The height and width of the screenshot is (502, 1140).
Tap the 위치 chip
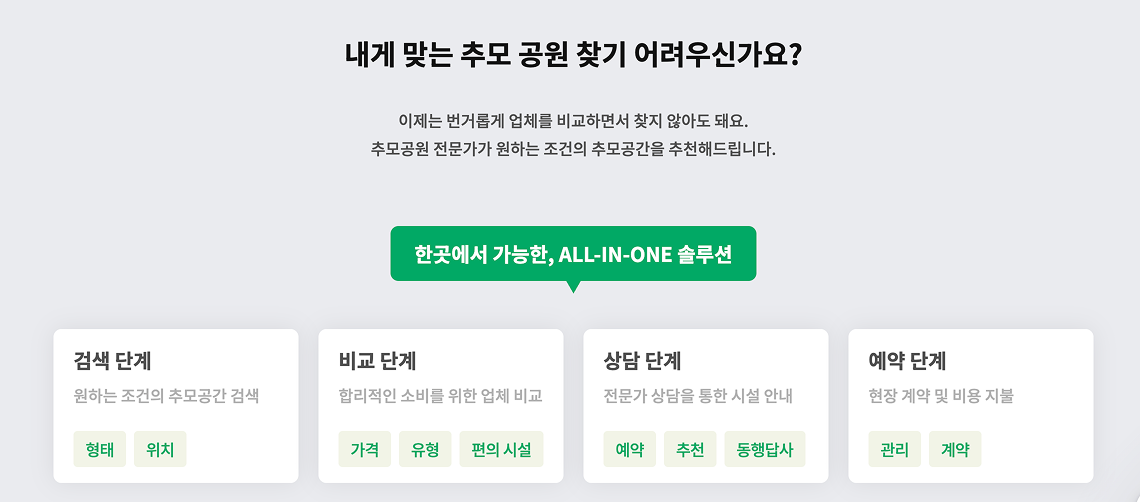[160, 450]
